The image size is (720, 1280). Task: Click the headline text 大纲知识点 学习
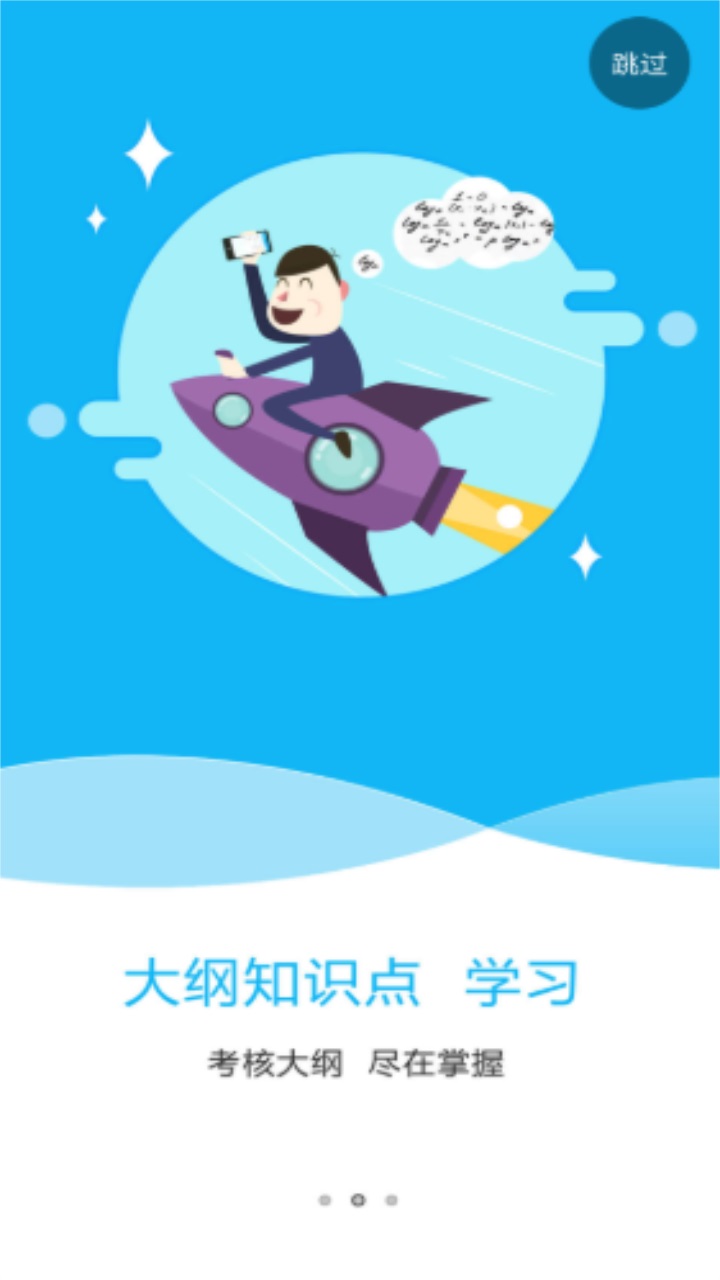click(x=355, y=983)
